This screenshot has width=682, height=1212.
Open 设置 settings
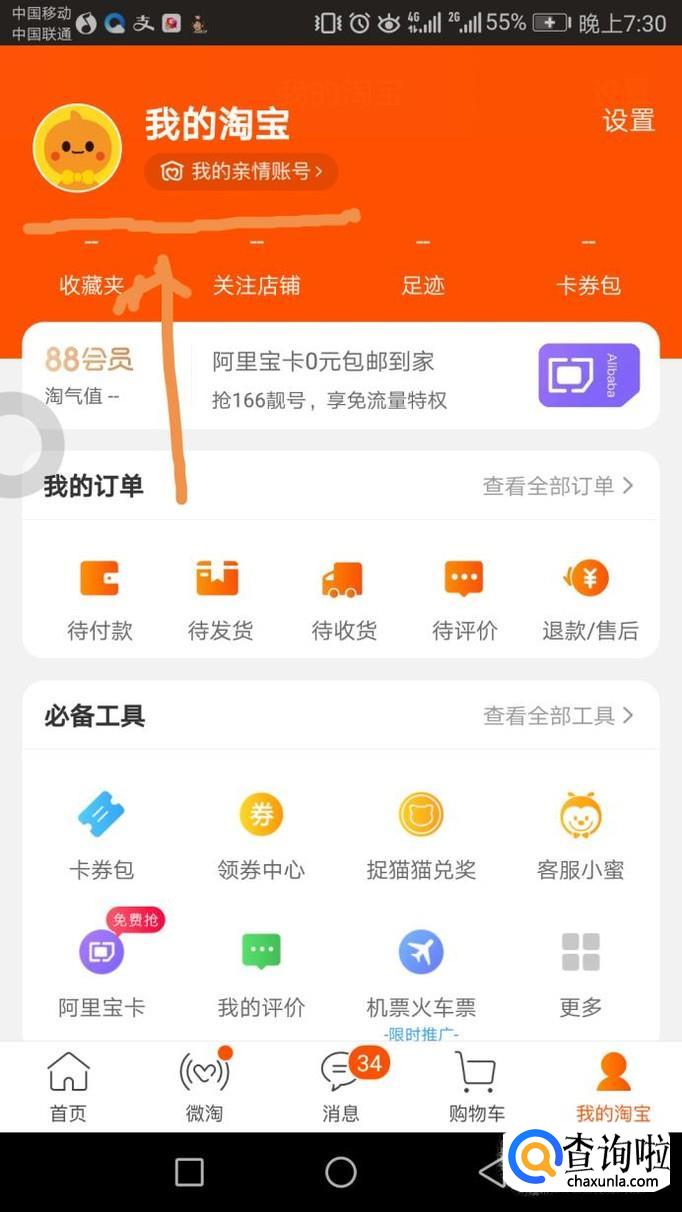coord(628,121)
